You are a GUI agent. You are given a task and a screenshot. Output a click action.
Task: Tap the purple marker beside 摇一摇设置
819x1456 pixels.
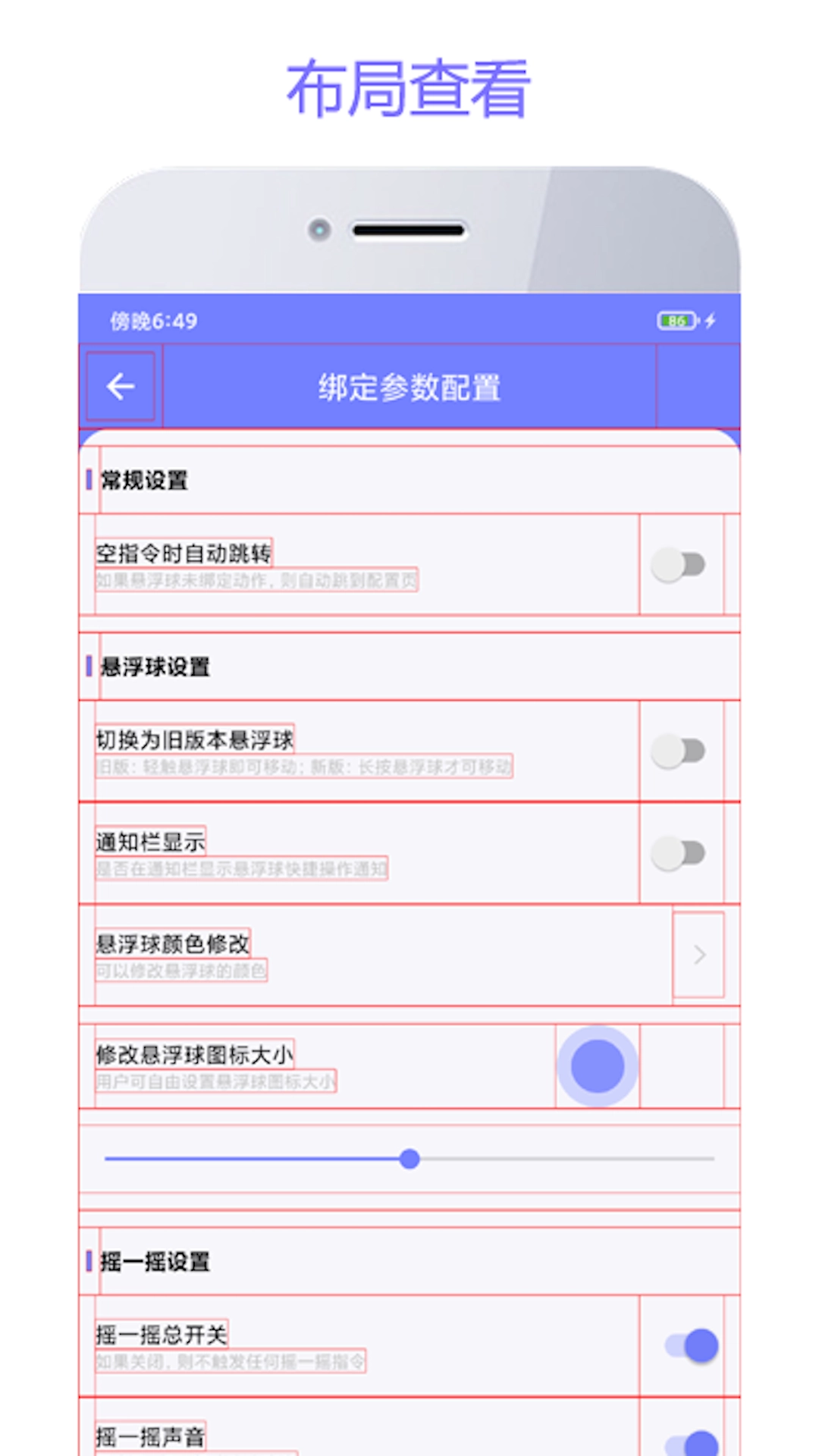pos(89,1263)
